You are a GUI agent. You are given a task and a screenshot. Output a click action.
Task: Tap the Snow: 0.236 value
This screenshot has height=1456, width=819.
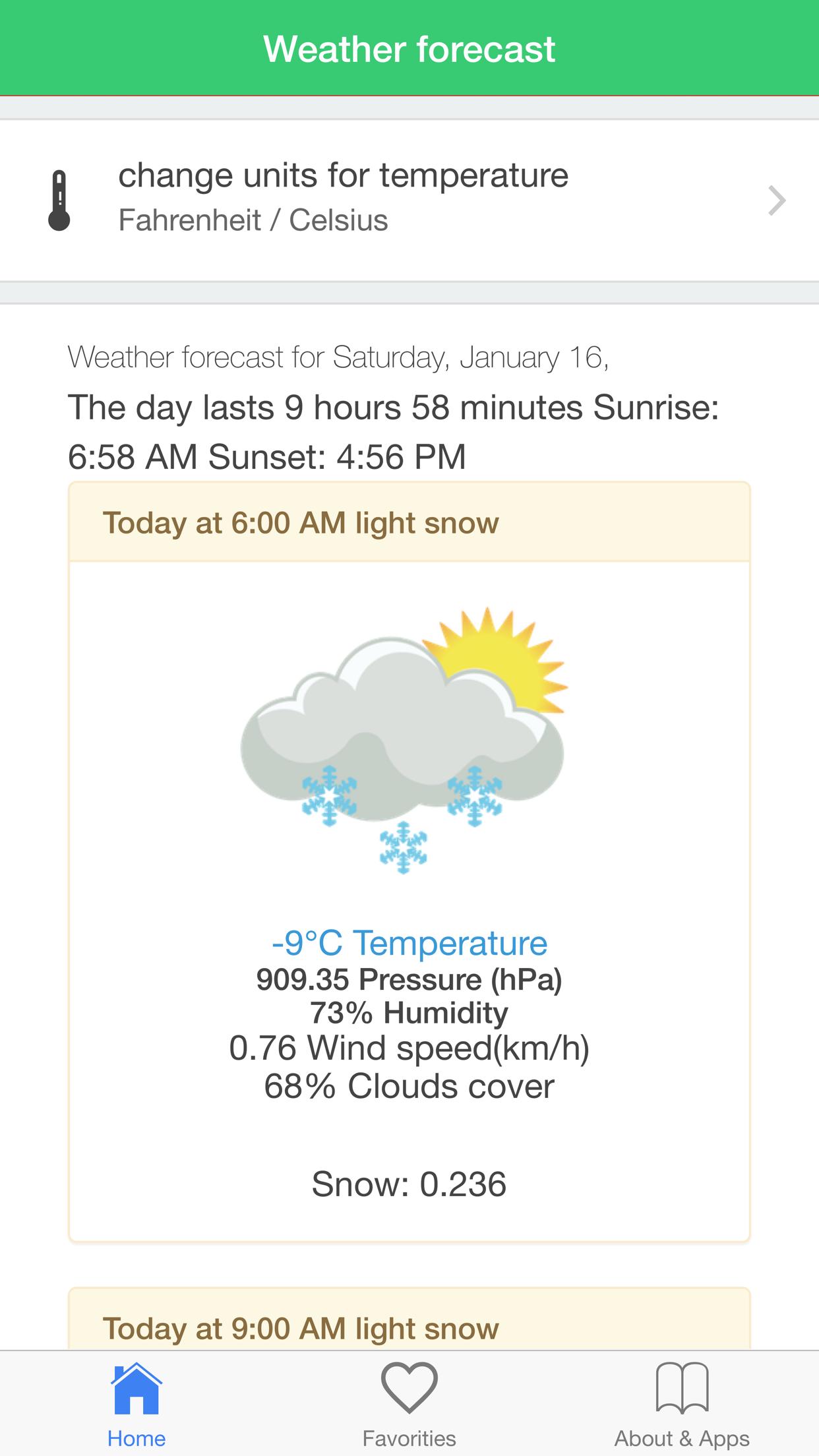(x=409, y=1182)
